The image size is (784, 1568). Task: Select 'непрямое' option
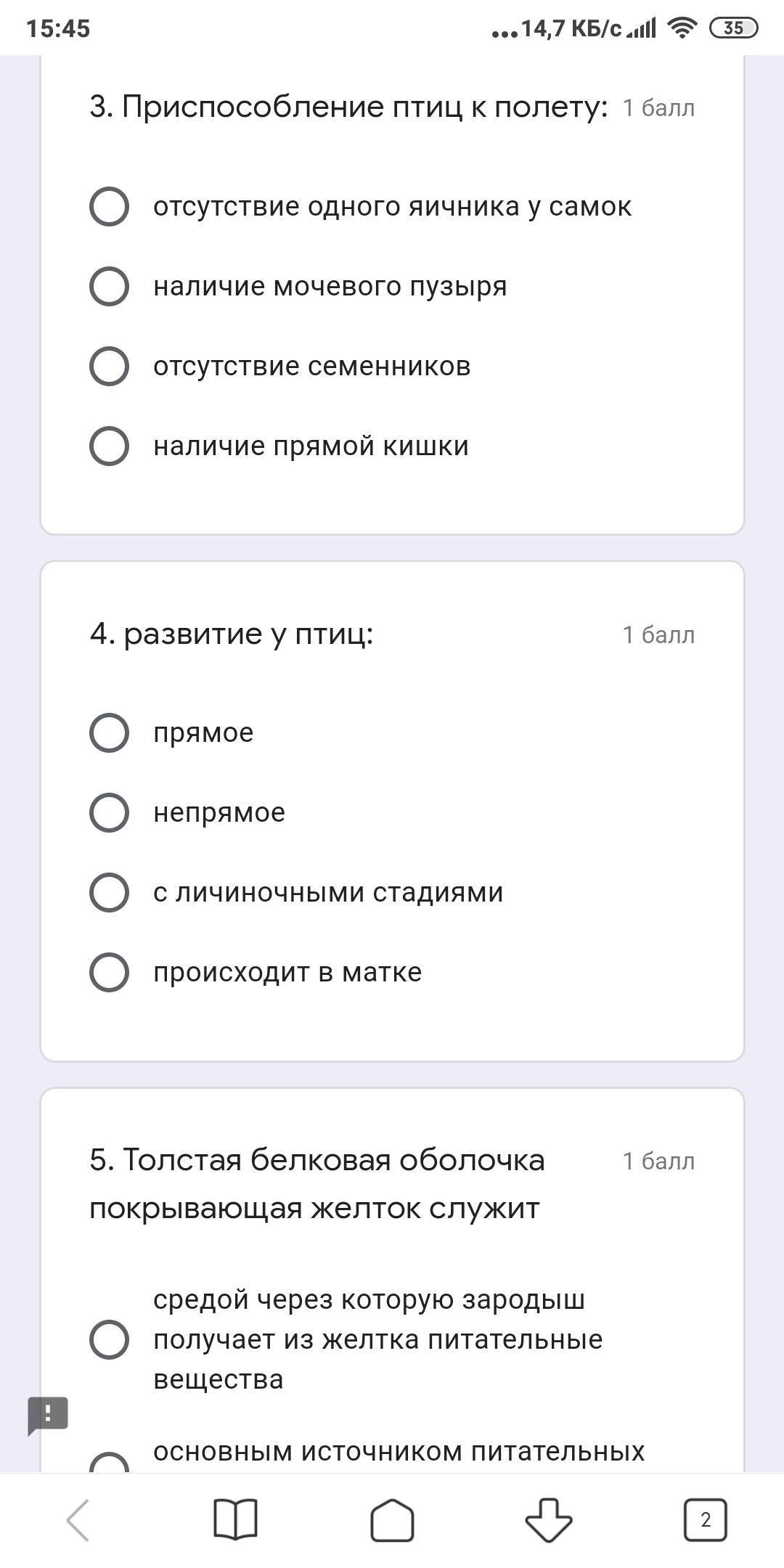(x=109, y=812)
